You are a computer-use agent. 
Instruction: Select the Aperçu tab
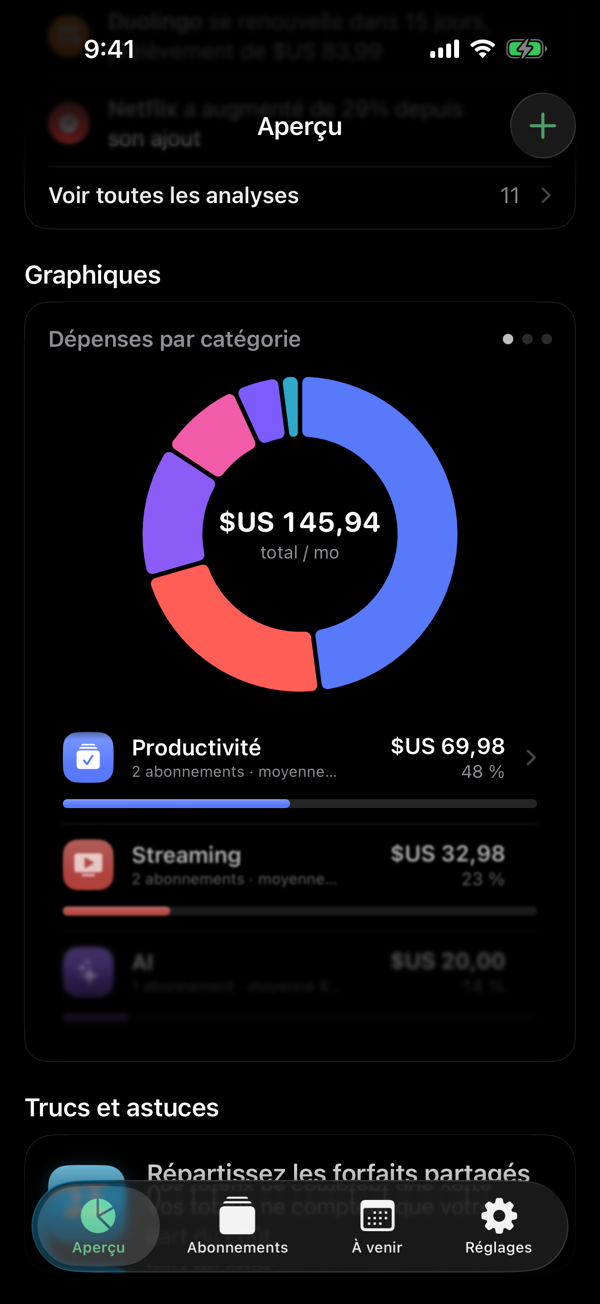click(98, 1227)
